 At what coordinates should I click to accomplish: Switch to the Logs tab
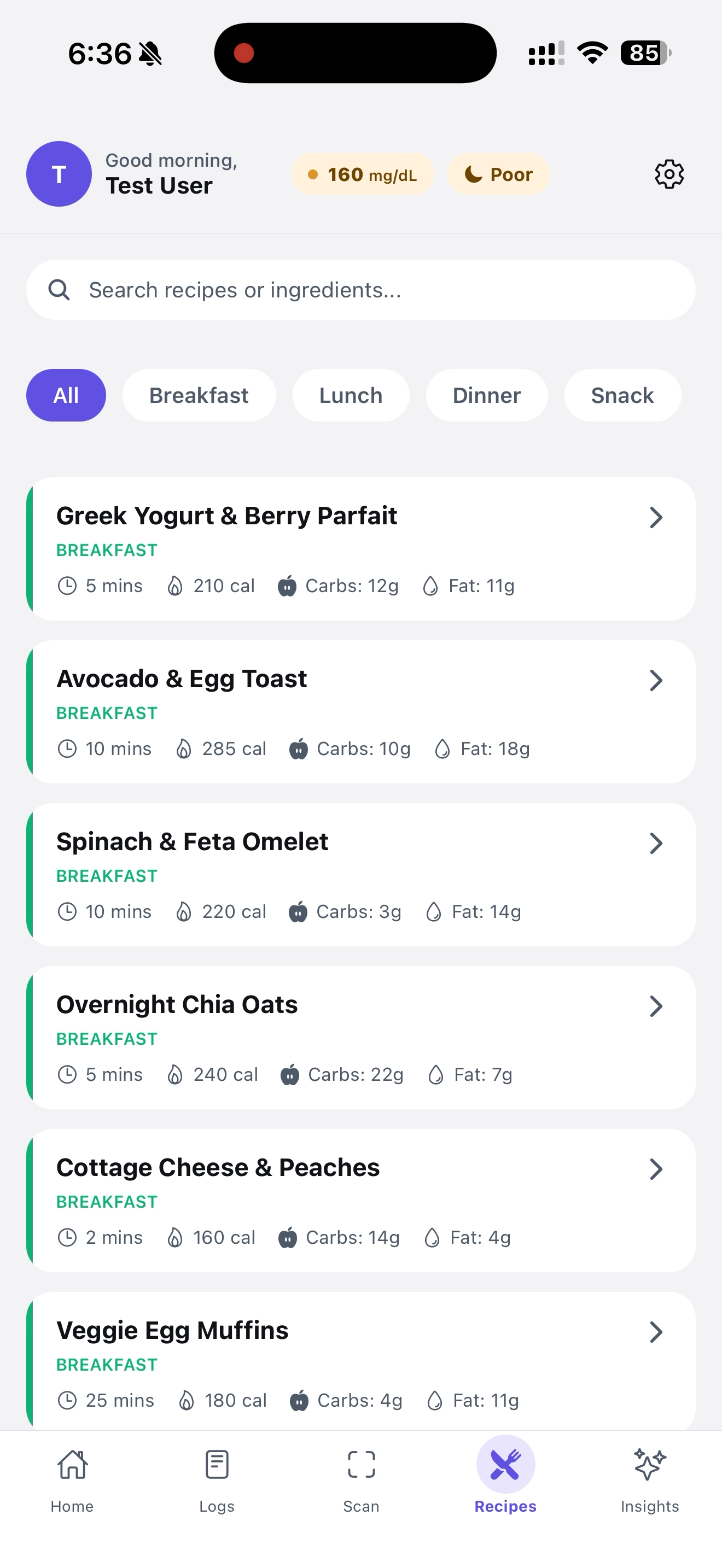217,1481
